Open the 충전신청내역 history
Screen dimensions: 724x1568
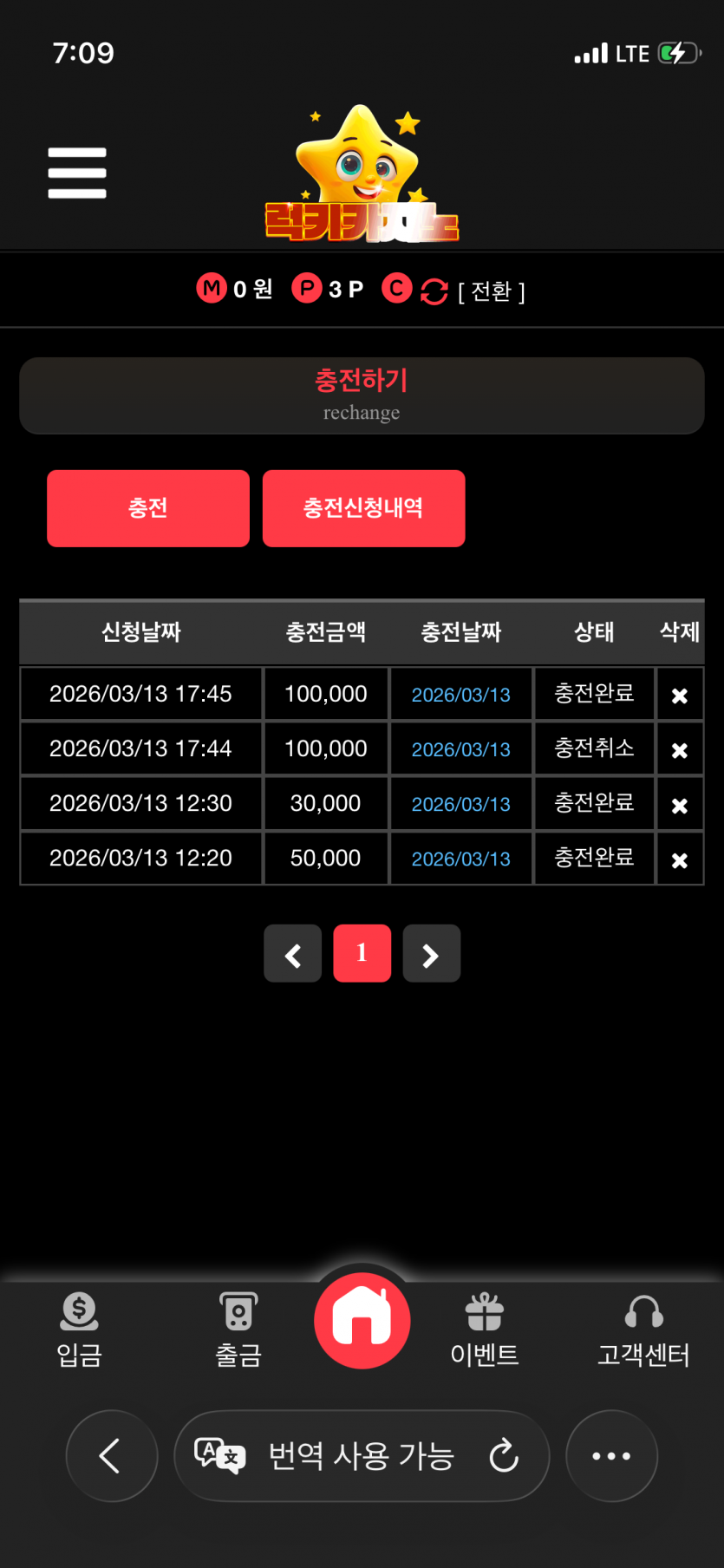[363, 508]
